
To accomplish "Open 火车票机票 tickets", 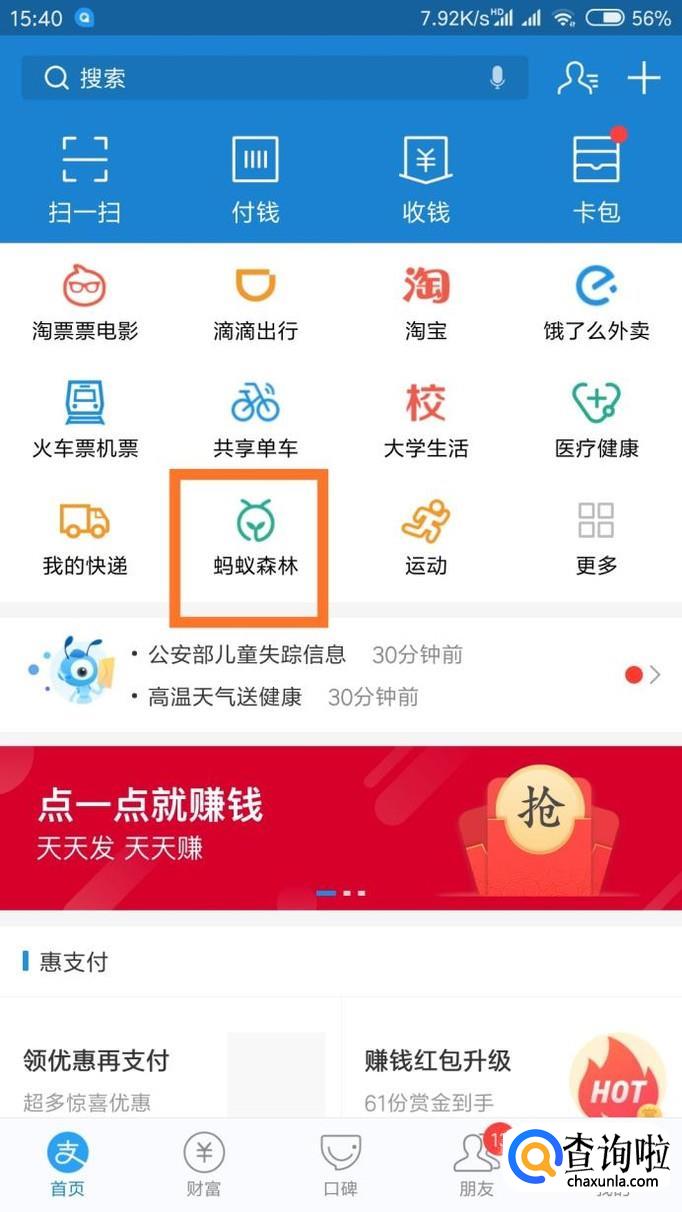I will click(85, 420).
